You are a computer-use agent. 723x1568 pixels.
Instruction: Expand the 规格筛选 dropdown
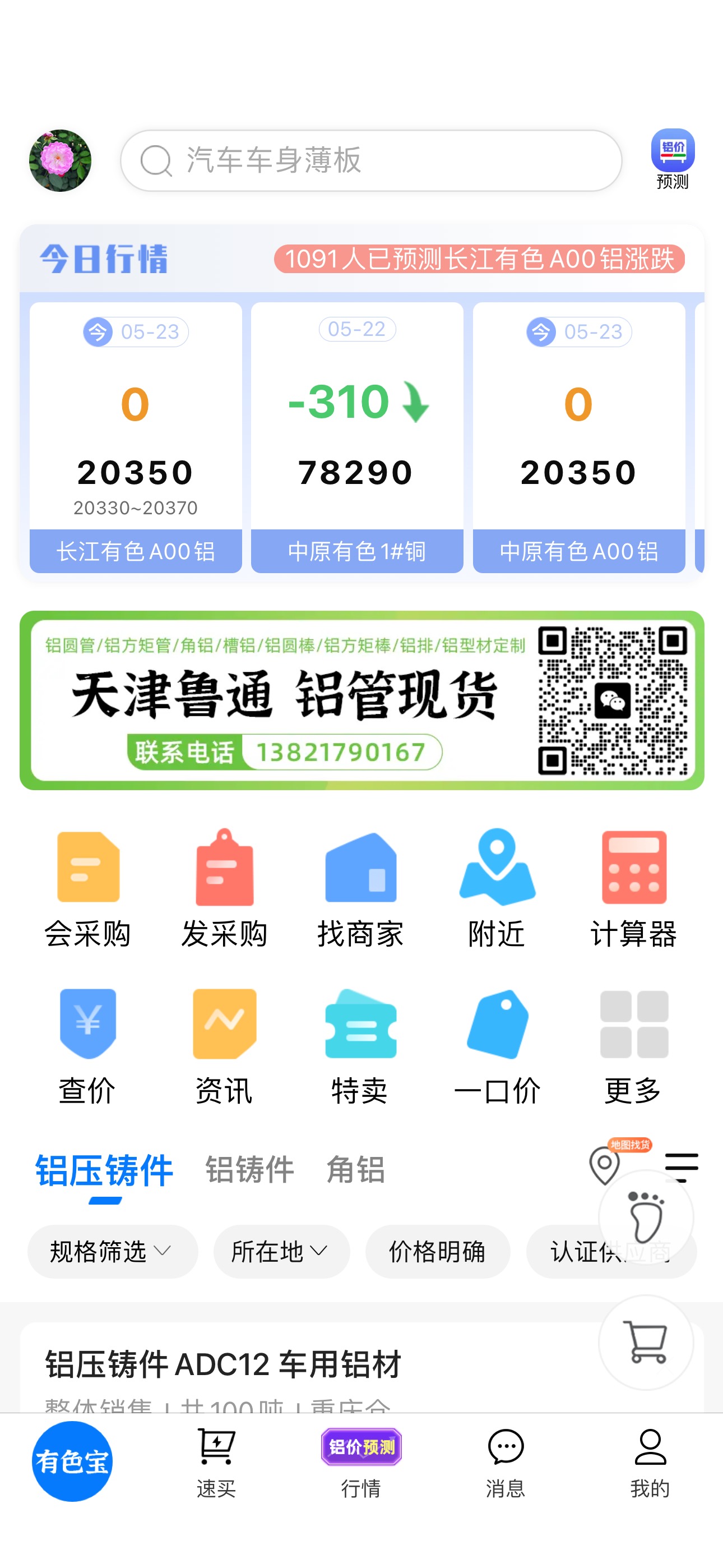click(x=113, y=1252)
